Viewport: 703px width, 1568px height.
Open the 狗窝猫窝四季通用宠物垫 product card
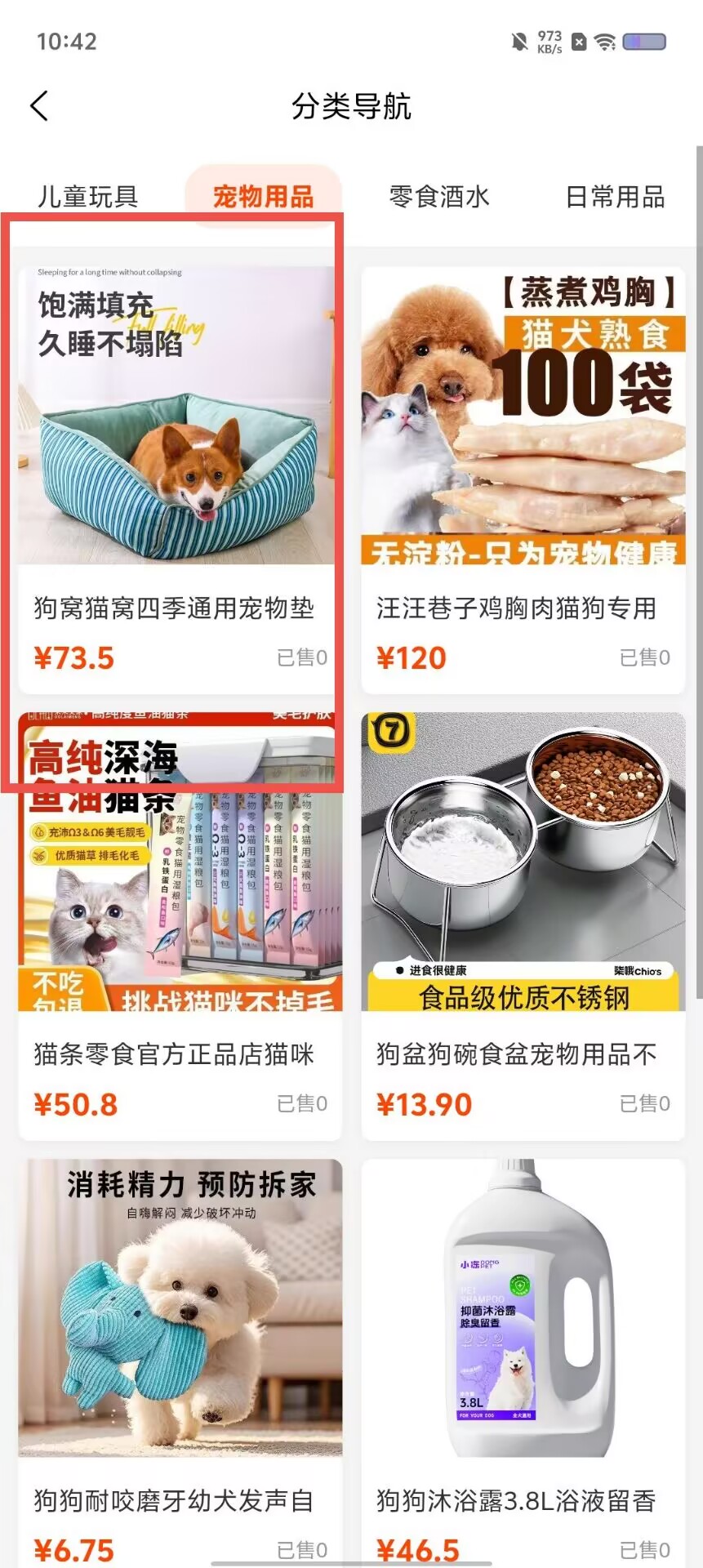tap(180, 479)
